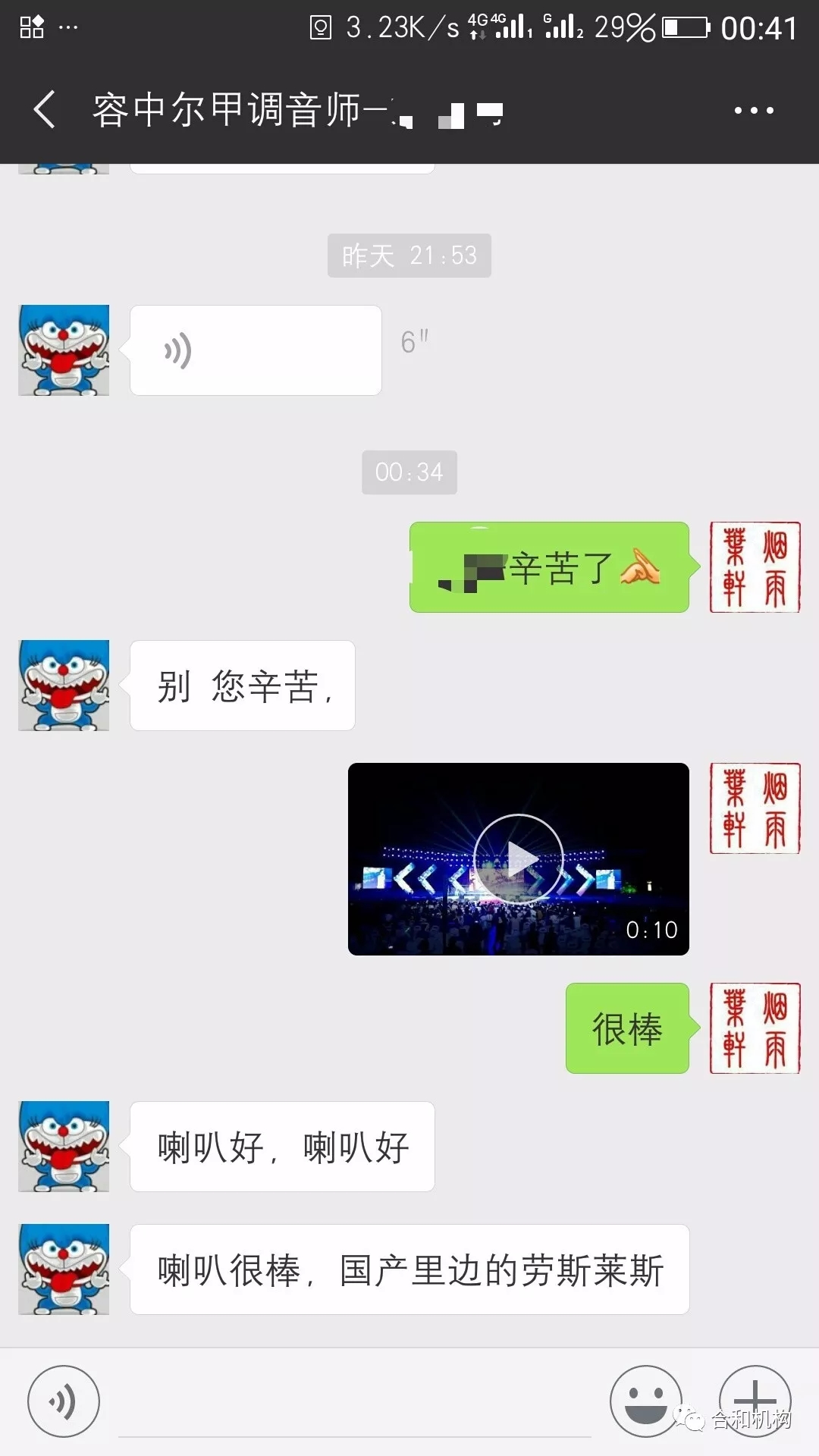
Task: Open the contact's avatar beside 喇叭好，喇叭好
Action: pos(64,1147)
